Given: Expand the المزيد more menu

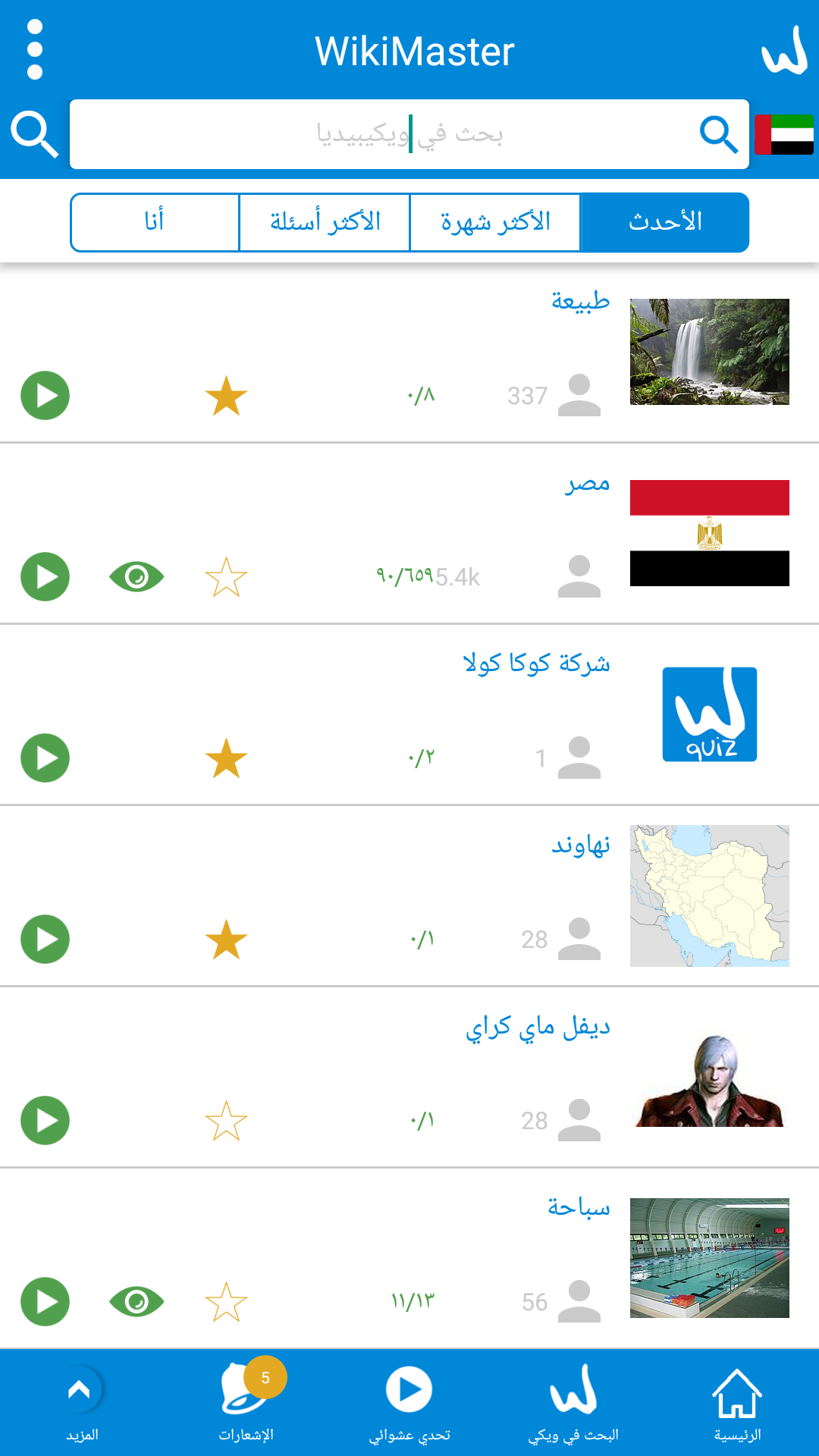Looking at the screenshot, I should (x=81, y=1403).
